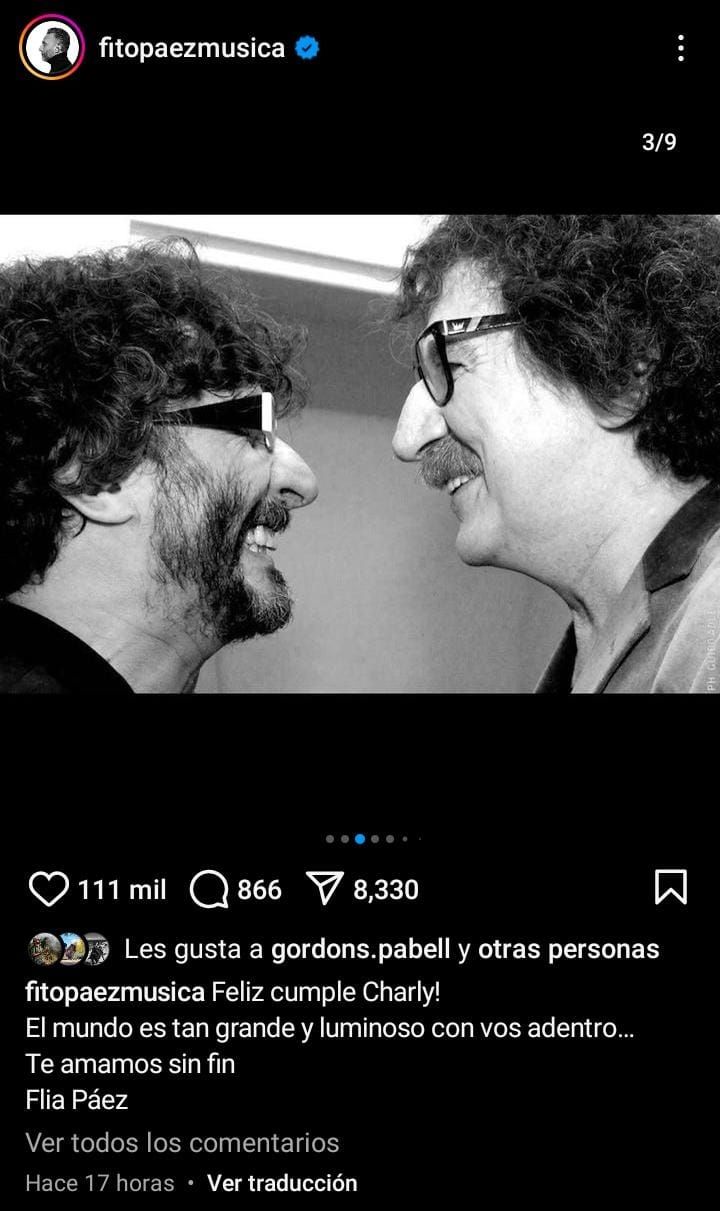The image size is (720, 1211).
Task: Open fitopaezmusica's story from profile picture
Action: pyautogui.click(x=51, y=47)
